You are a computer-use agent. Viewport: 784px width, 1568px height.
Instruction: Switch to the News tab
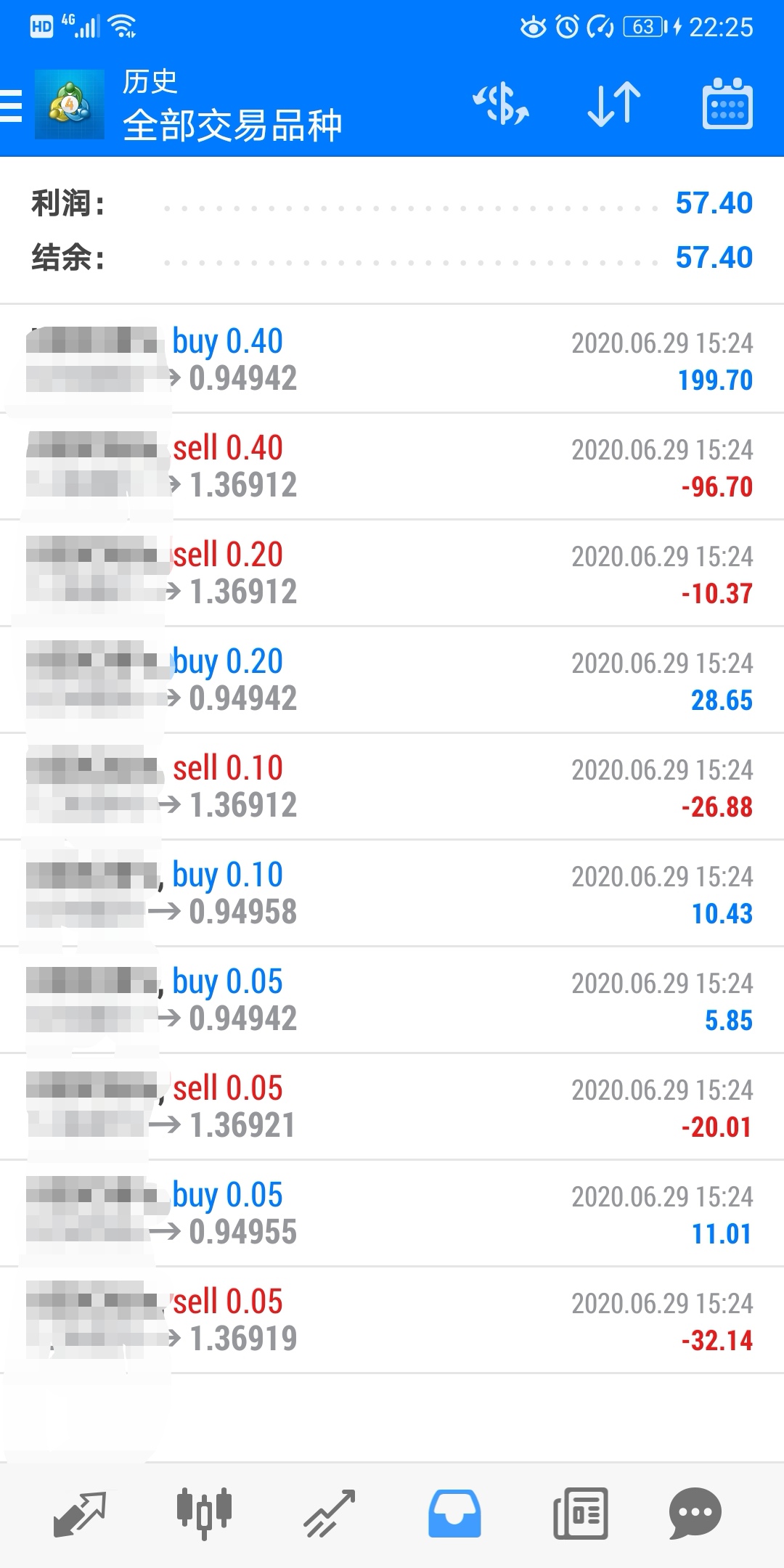(x=580, y=1514)
